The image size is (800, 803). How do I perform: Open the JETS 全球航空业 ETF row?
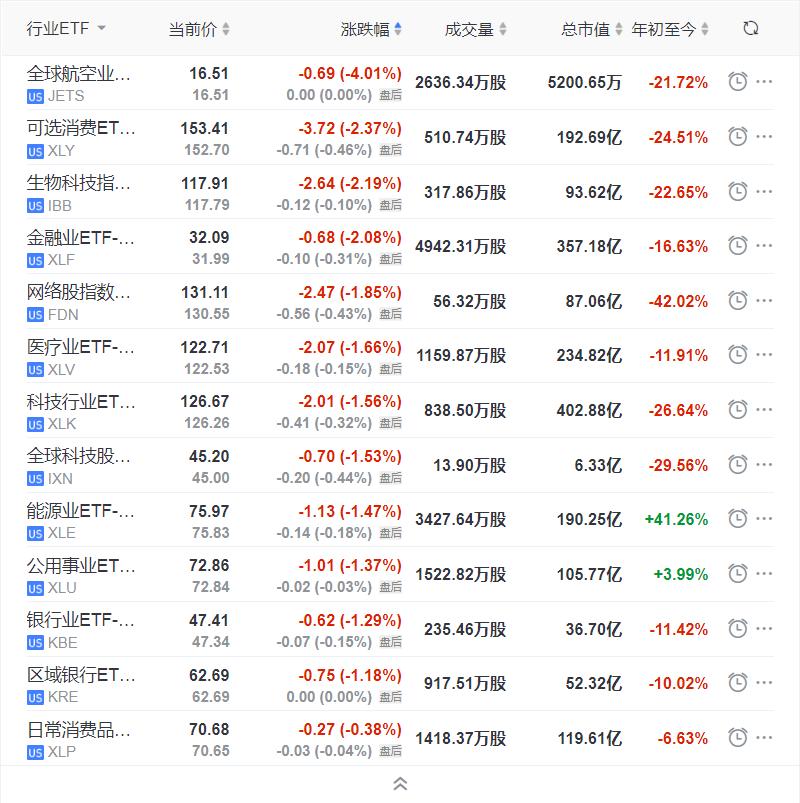80,83
